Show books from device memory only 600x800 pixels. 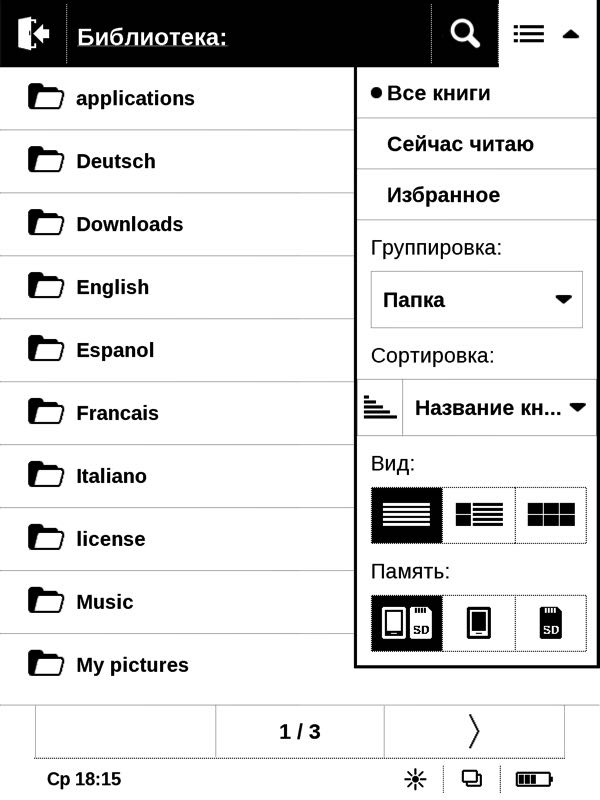pos(479,623)
